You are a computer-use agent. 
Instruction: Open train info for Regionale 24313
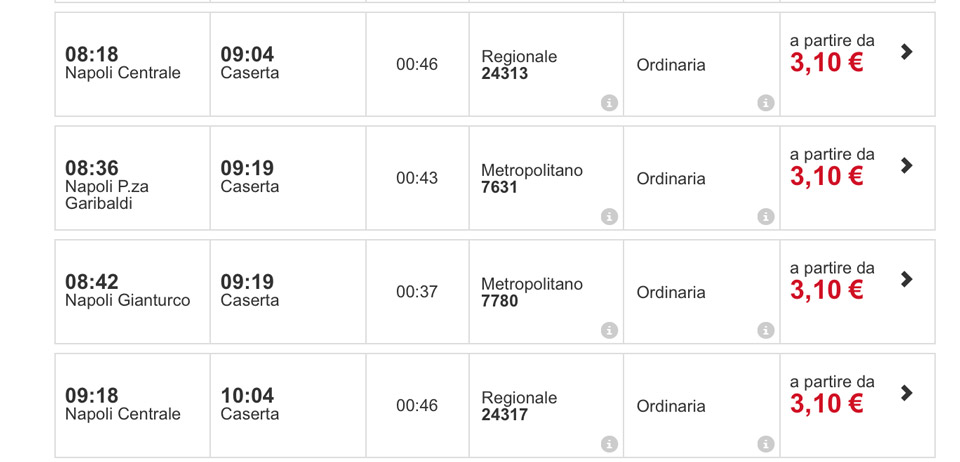click(609, 102)
